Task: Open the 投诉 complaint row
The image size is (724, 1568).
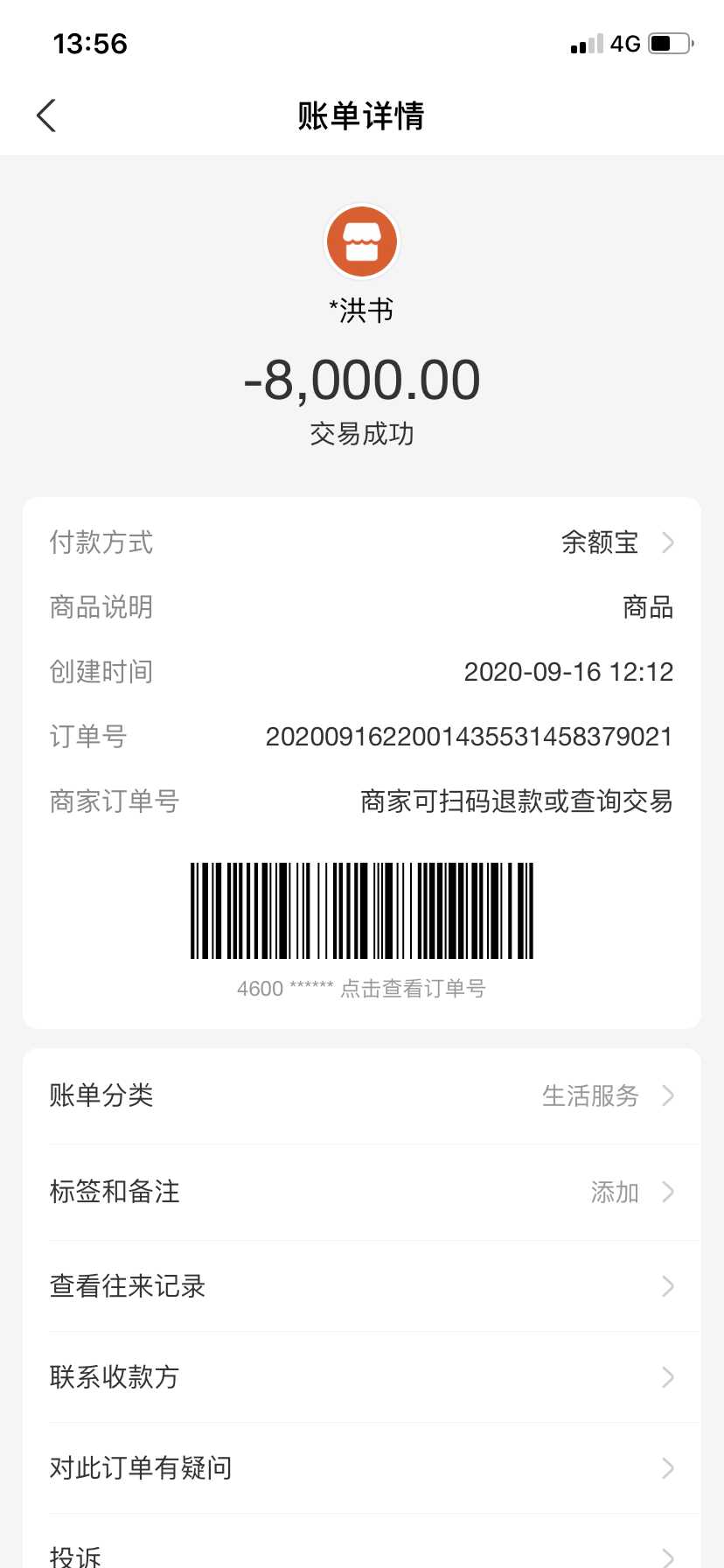Action: click(x=362, y=1554)
